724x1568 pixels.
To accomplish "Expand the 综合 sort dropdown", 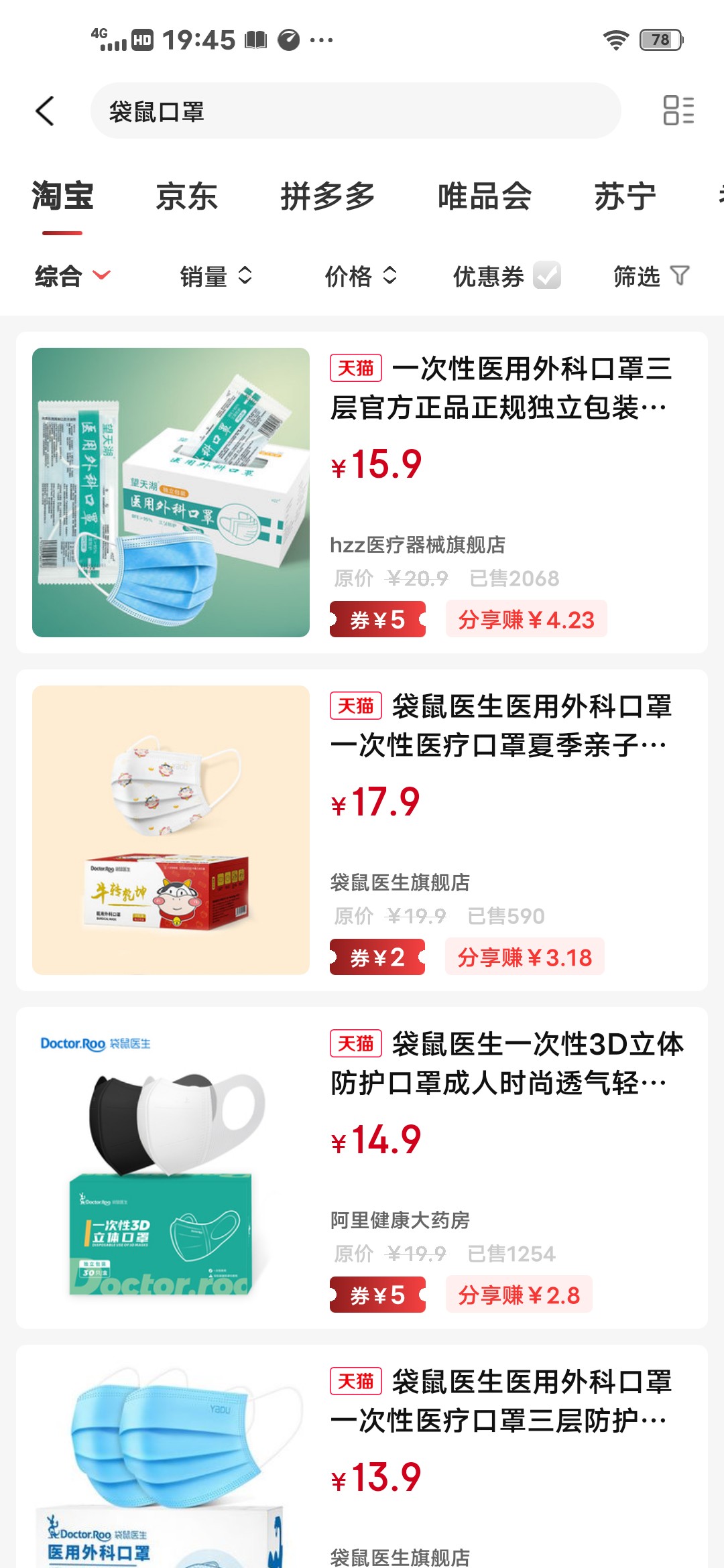I will point(72,276).
